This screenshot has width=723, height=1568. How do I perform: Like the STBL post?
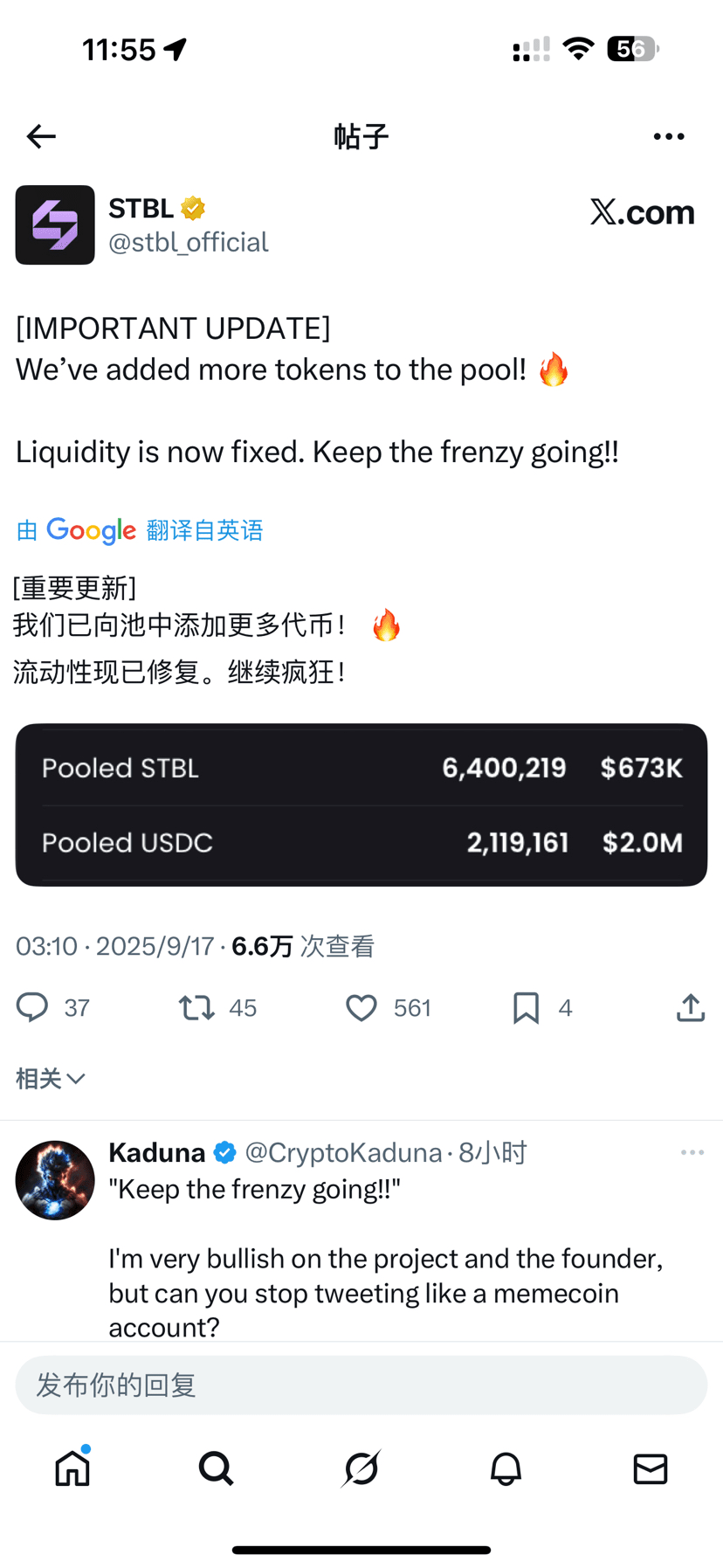click(x=361, y=1007)
